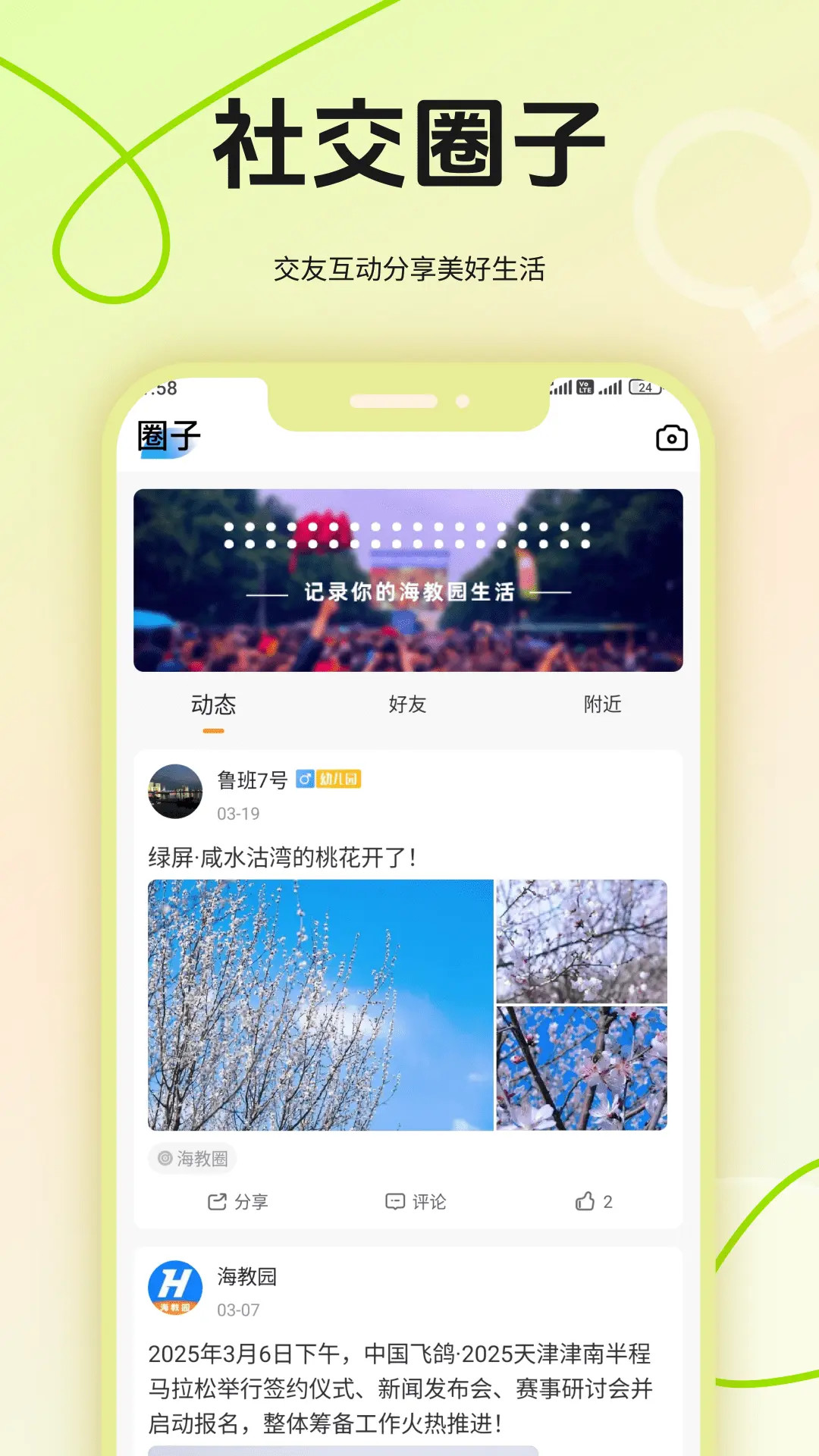The height and width of the screenshot is (1456, 819).
Task: Switch to the 好友 tab
Action: [406, 704]
